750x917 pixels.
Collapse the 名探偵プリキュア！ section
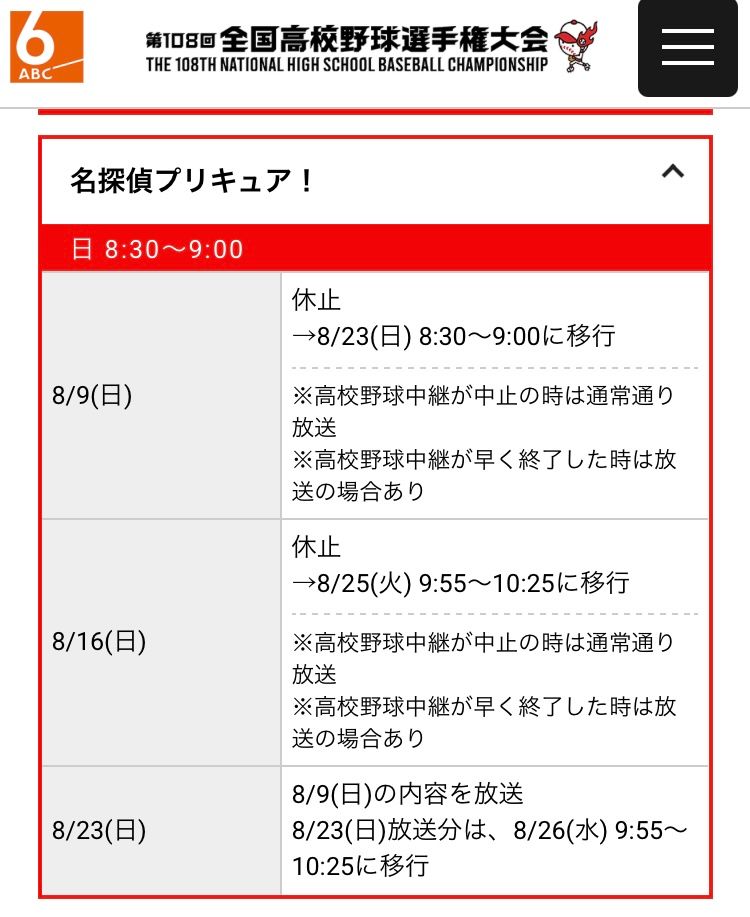pyautogui.click(x=673, y=171)
